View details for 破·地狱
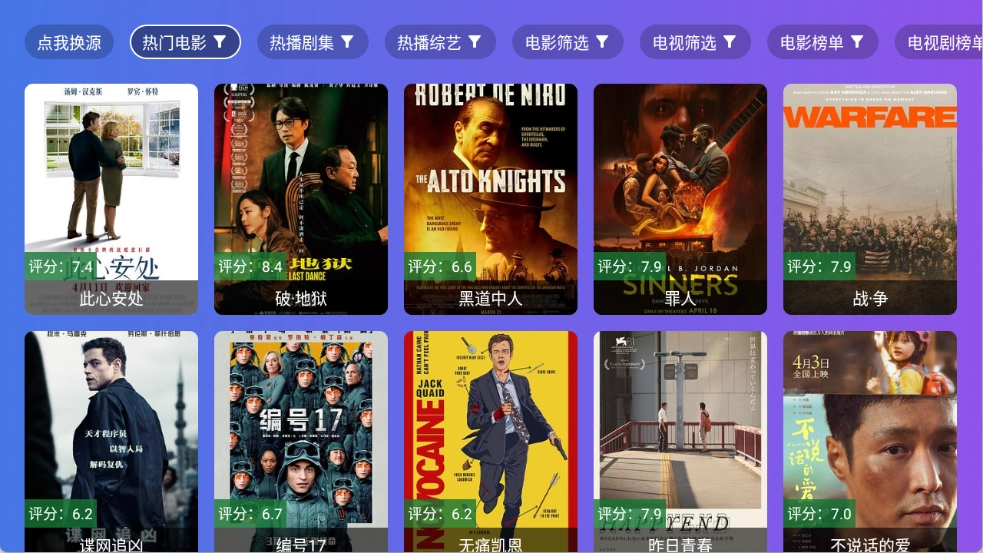This screenshot has height=553, width=983. 301,199
